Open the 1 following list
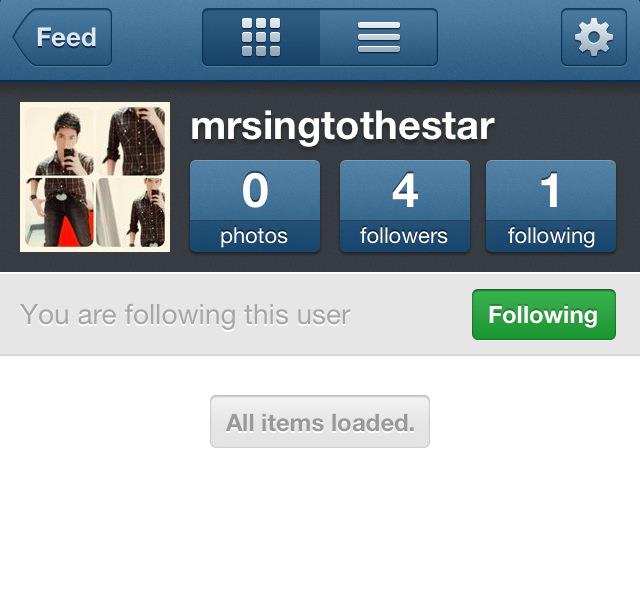 [x=551, y=207]
